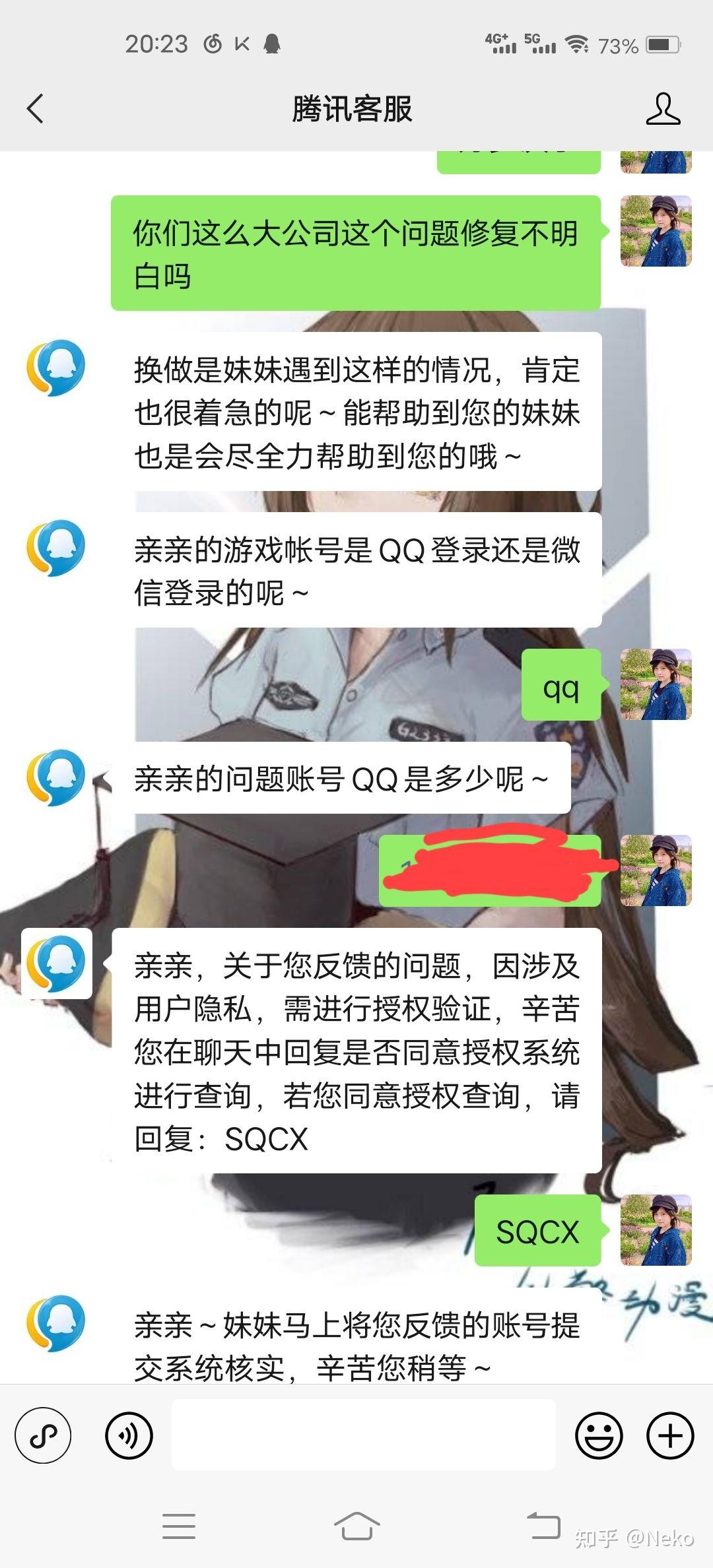The image size is (713, 1568).
Task: Go back from the 腾讯客服 chat
Action: pos(36,109)
